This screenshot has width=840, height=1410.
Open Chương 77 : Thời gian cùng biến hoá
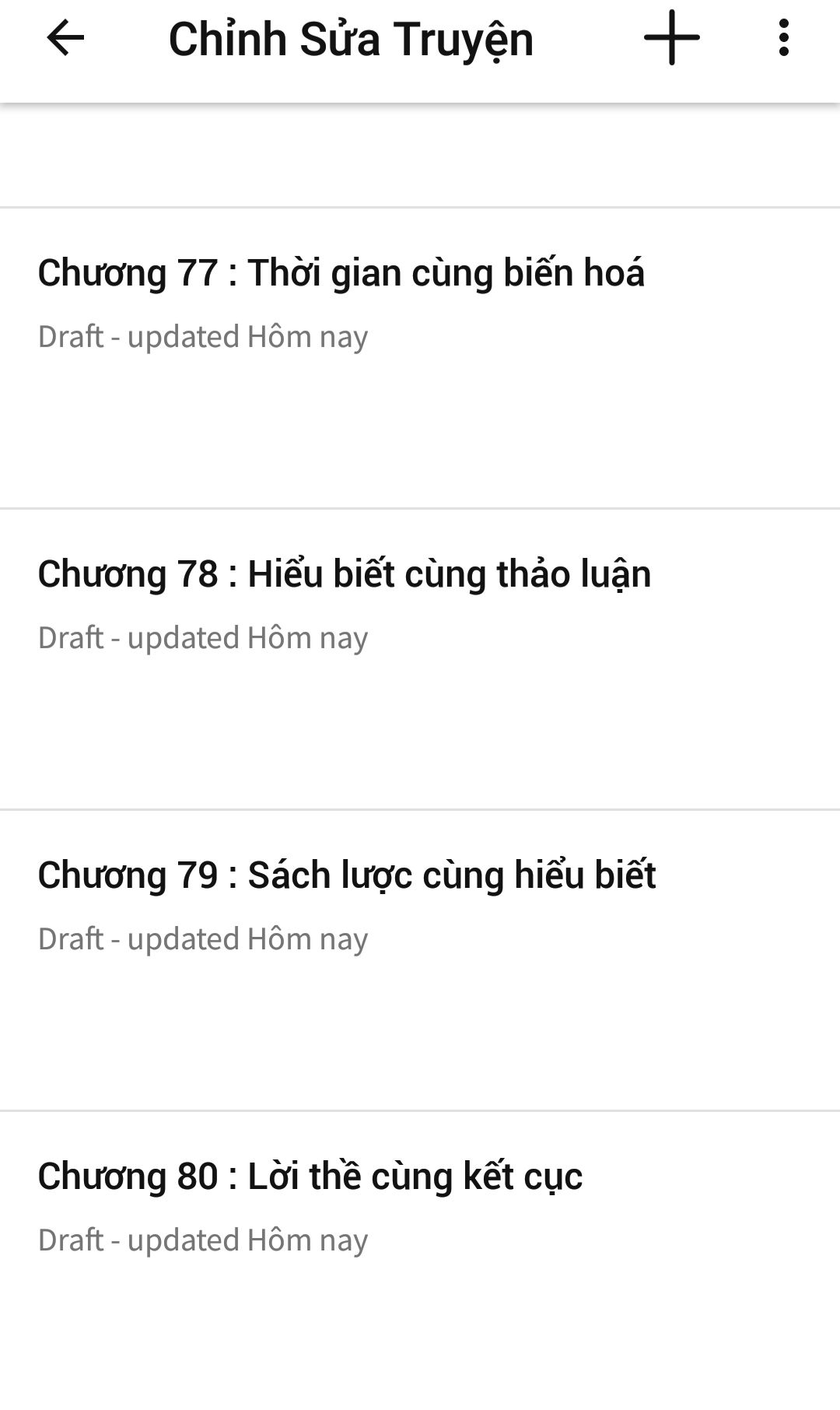pyautogui.click(x=420, y=358)
